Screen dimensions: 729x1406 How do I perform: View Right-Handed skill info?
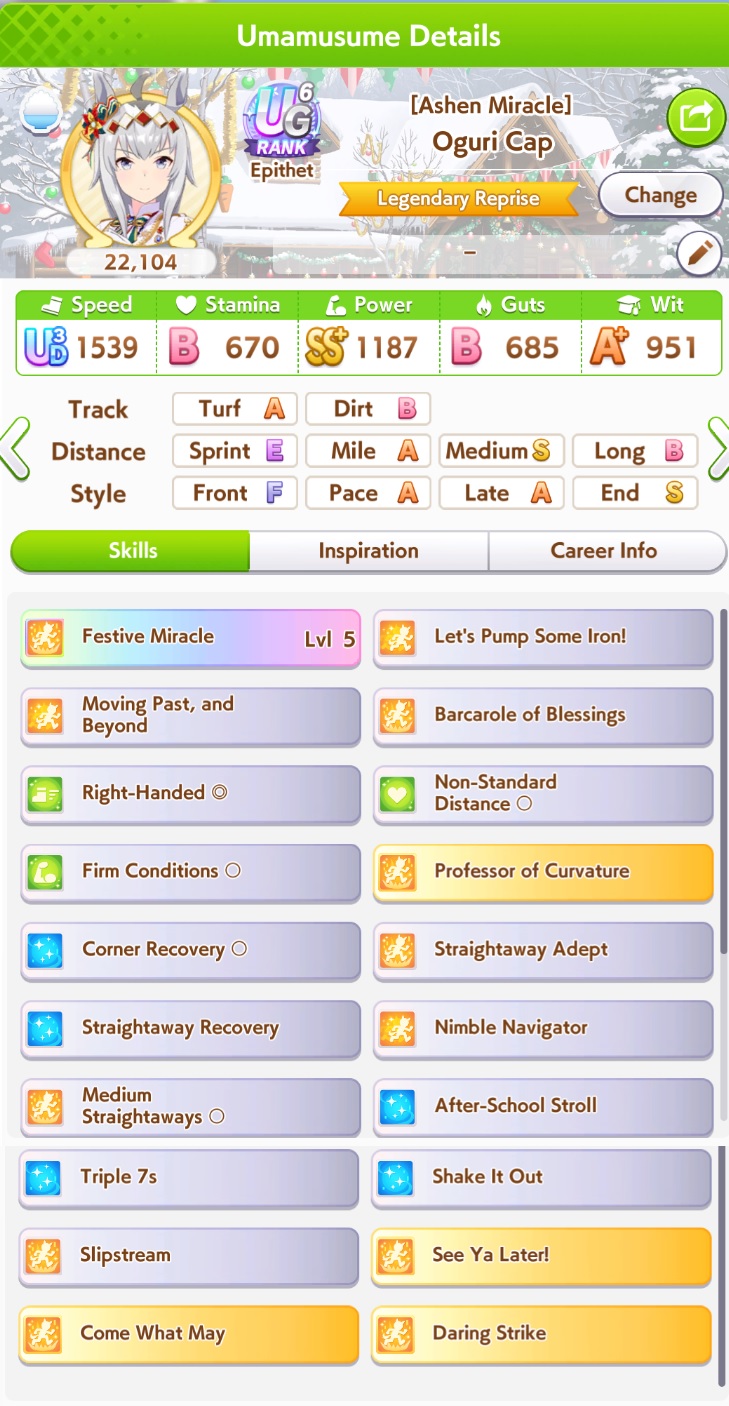(190, 794)
